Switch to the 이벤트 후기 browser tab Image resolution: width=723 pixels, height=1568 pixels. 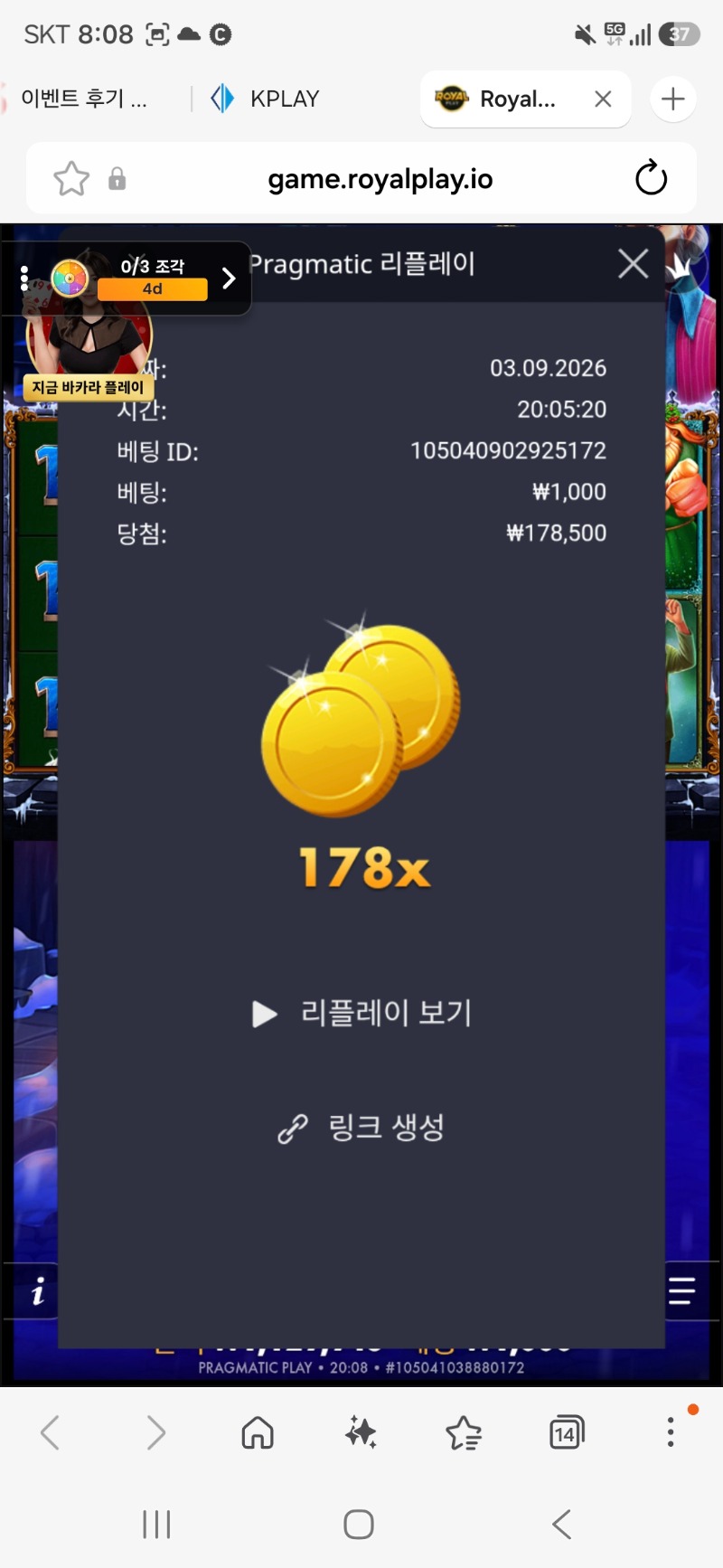[83, 99]
